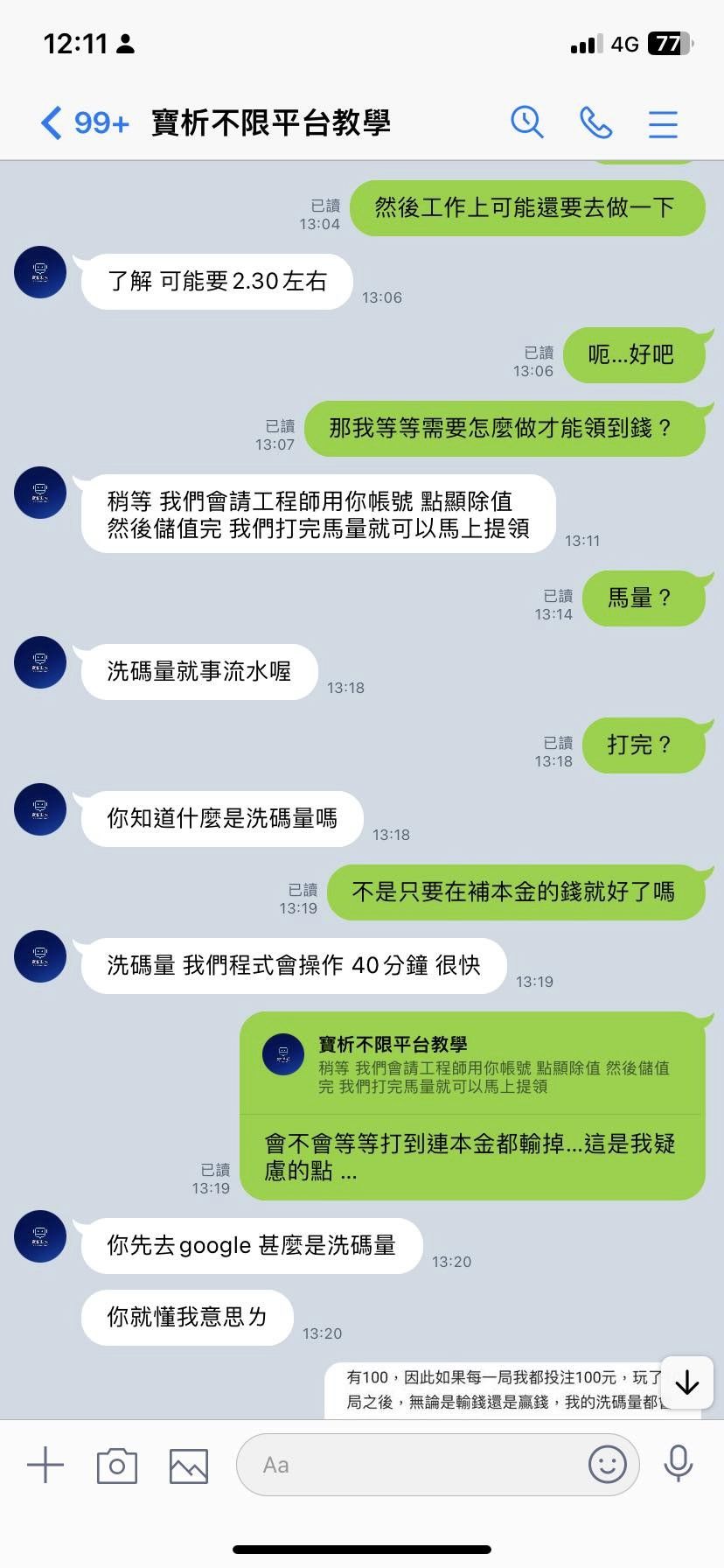This screenshot has height=1568, width=724.
Task: Open the plus attachment menu
Action: (45, 1465)
